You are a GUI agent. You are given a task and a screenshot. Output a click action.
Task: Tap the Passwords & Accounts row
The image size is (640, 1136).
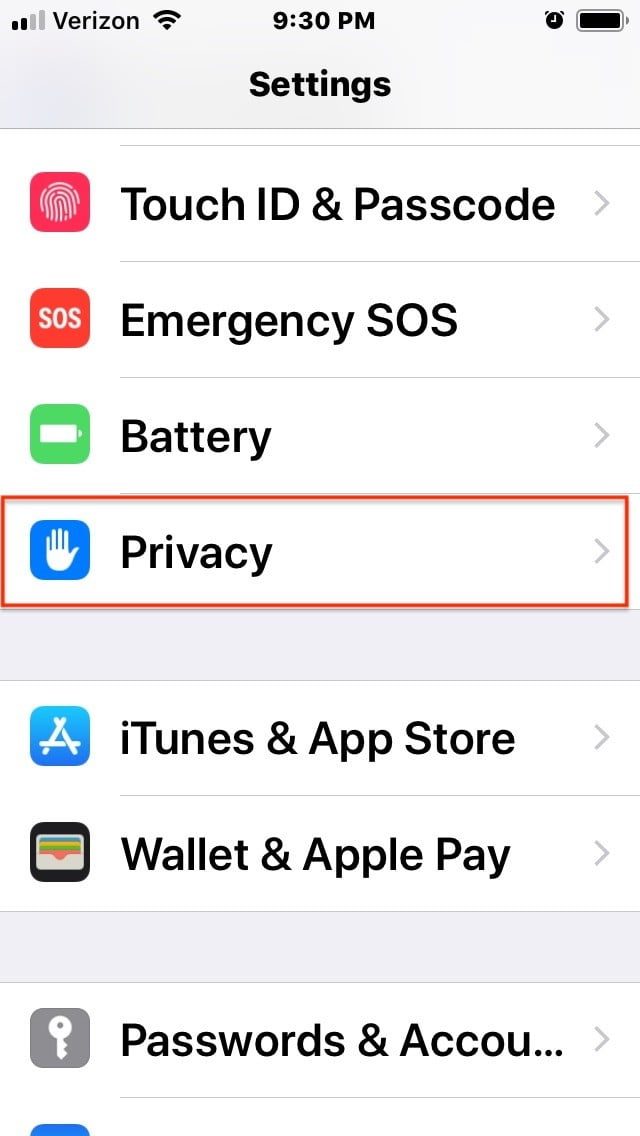point(340,1040)
